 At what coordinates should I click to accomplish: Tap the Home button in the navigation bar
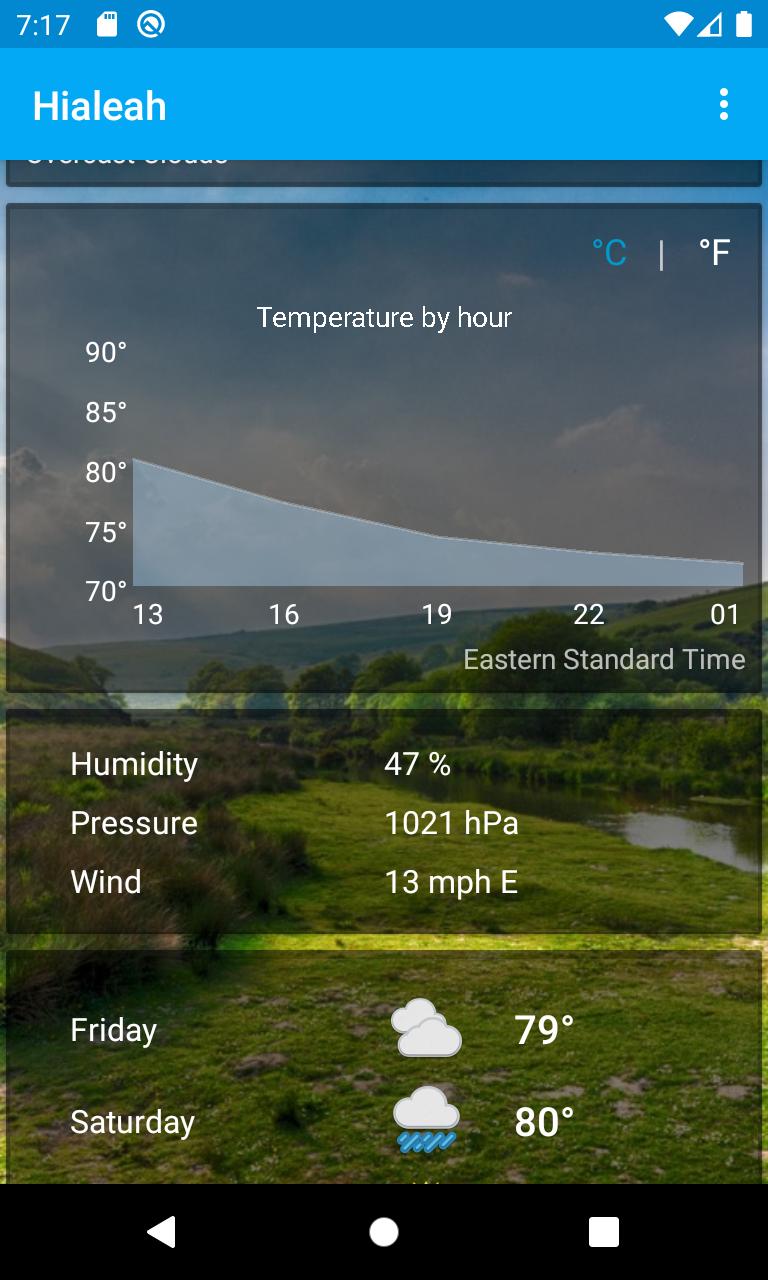click(383, 1234)
